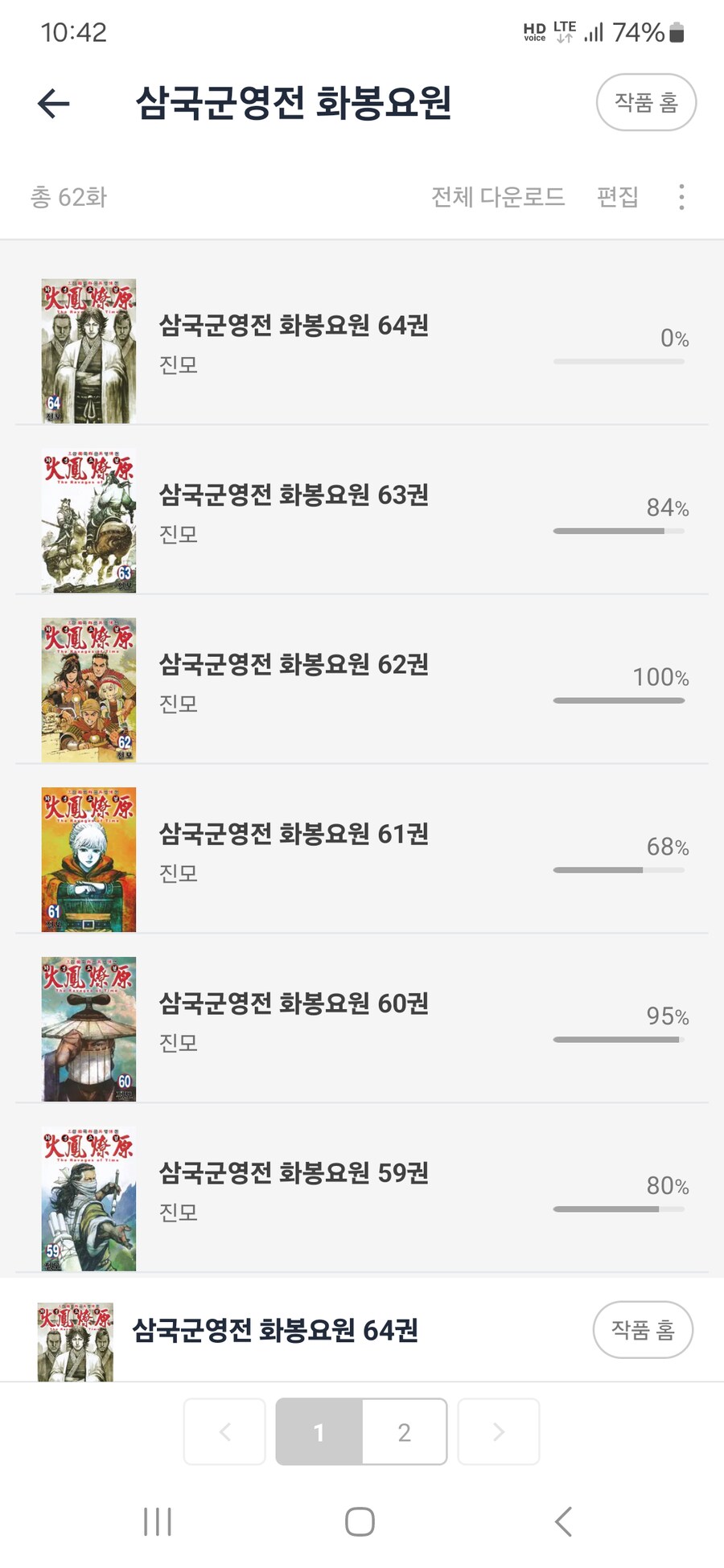Enter 편집 mode for the episode list

617,197
